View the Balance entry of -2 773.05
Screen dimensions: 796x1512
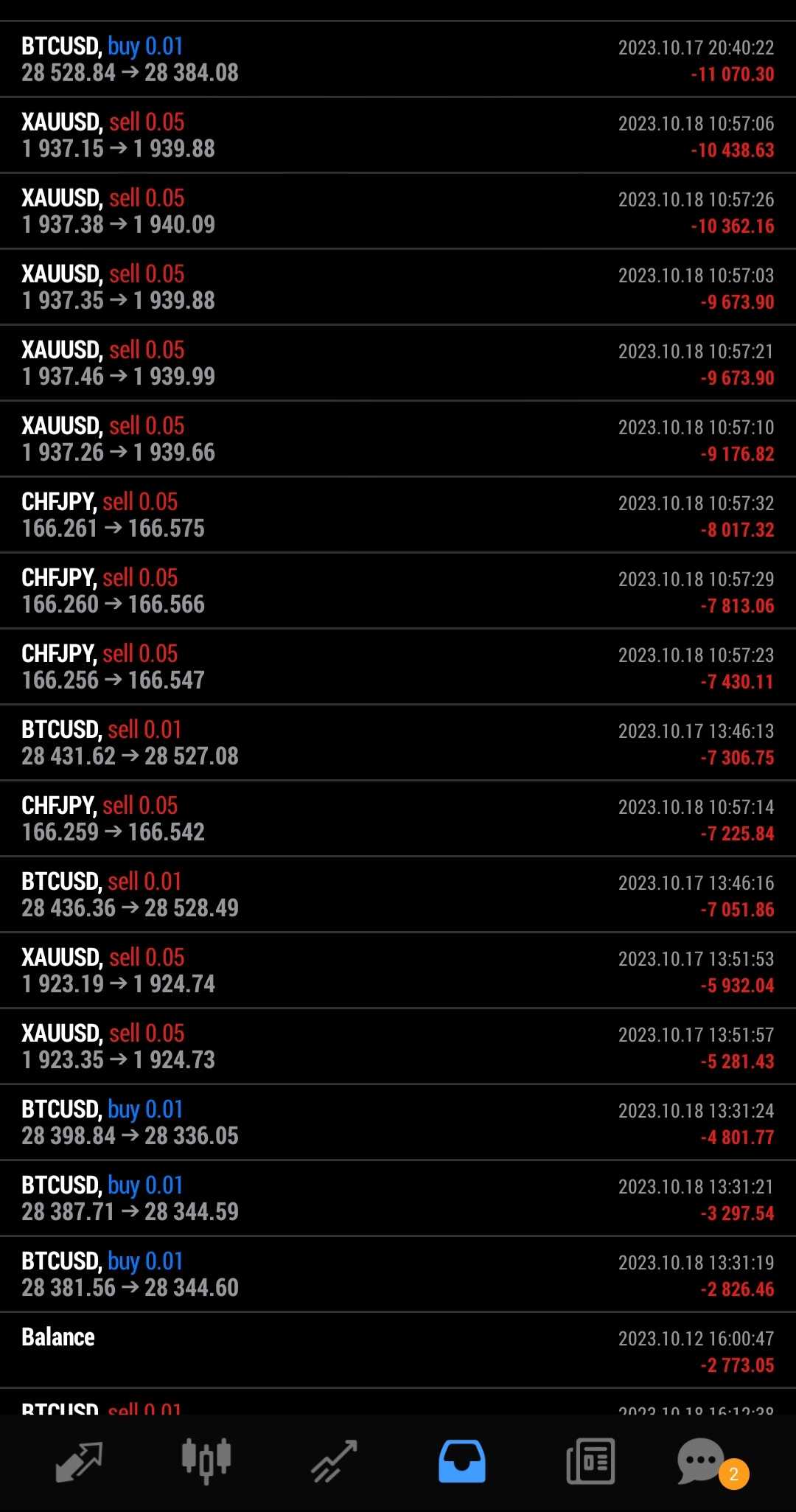pyautogui.click(x=398, y=1351)
